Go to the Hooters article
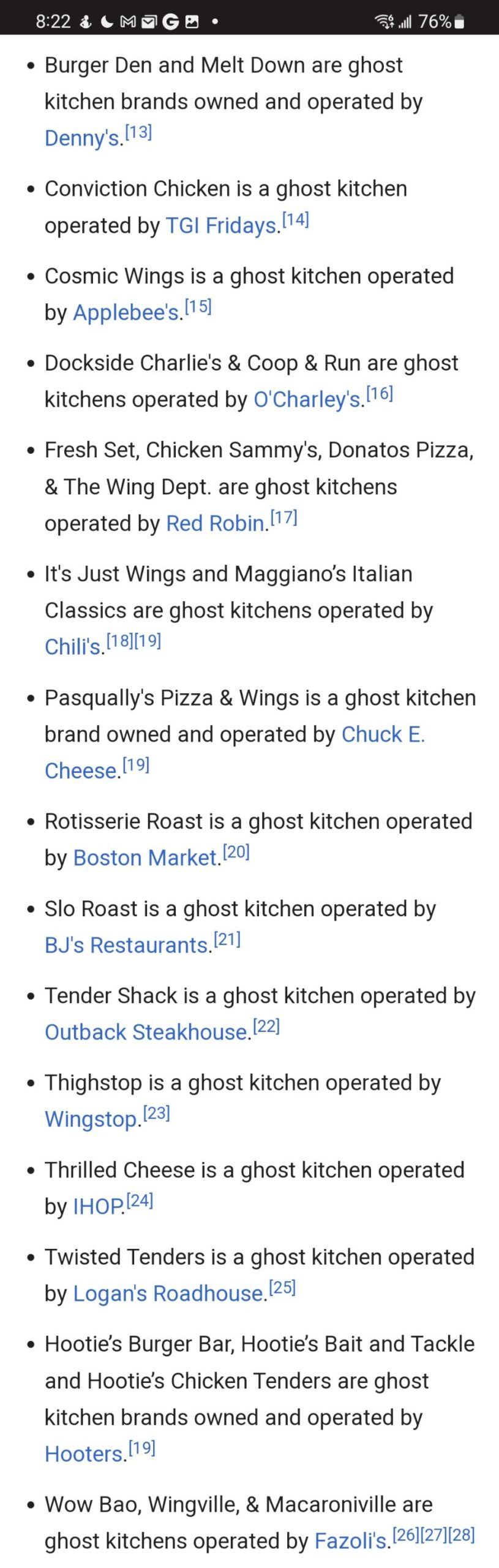This screenshot has height=1568, width=499. coord(84,1453)
